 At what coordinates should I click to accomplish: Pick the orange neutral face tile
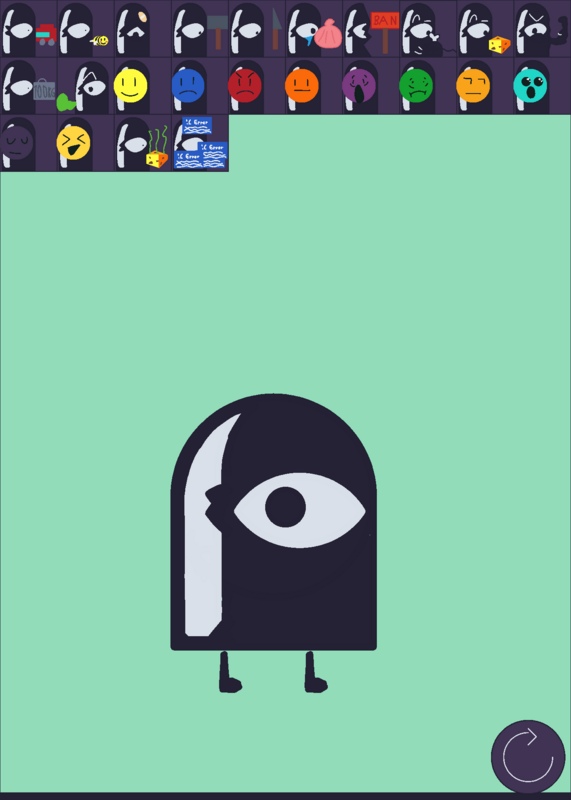314,86
